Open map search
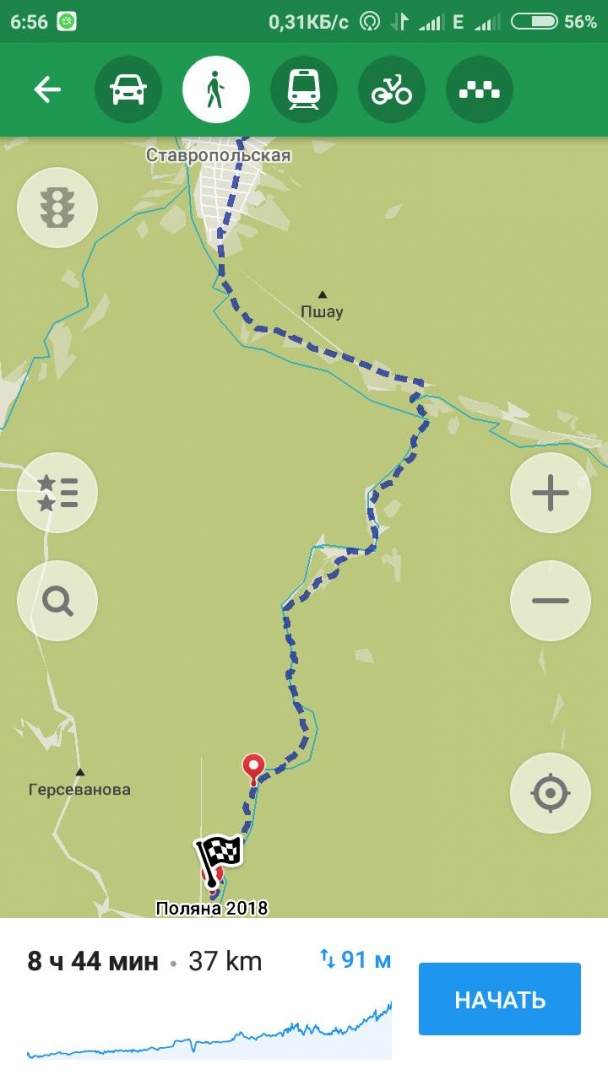Image resolution: width=608 pixels, height=1080 pixels. [57, 601]
